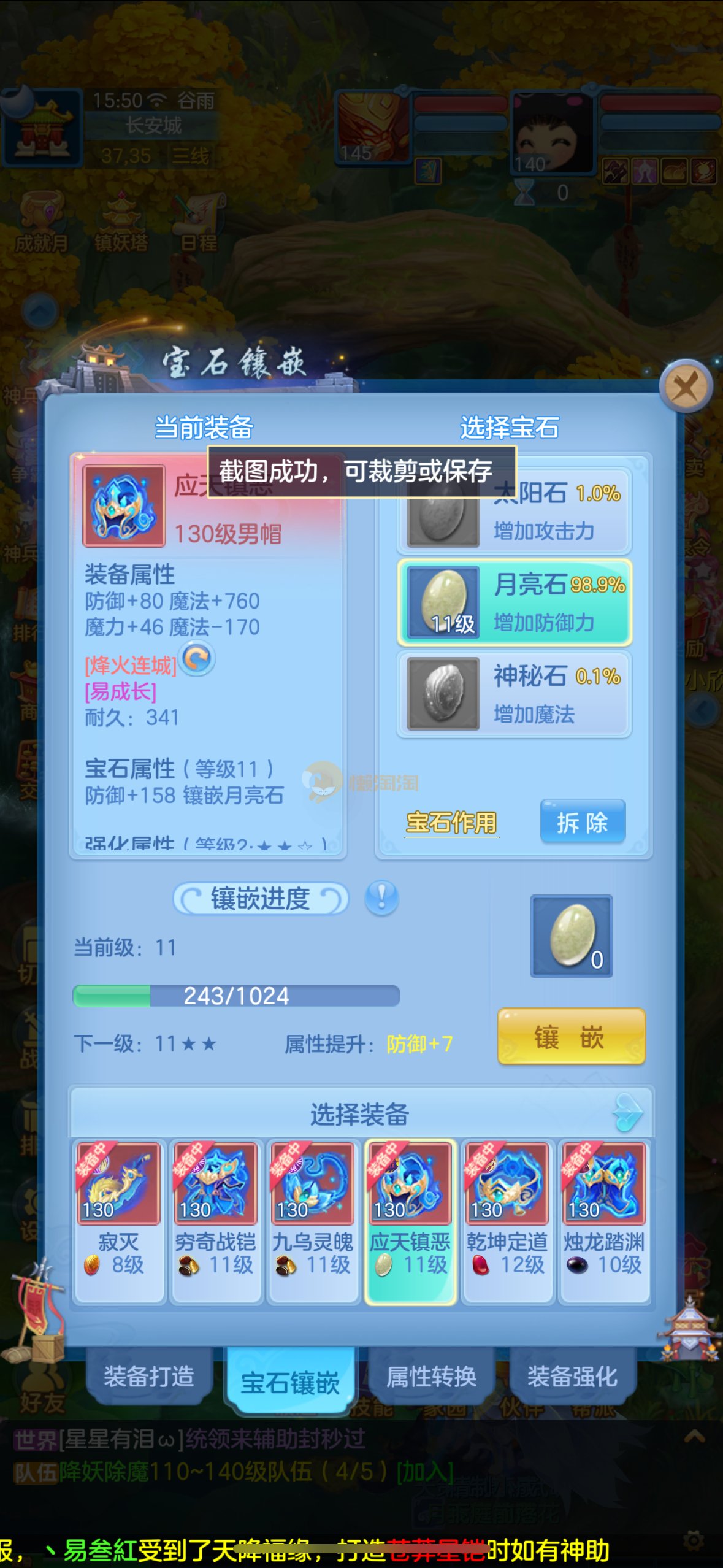The width and height of the screenshot is (723, 1568).
Task: Switch to the 属性转换 tab
Action: (x=431, y=1376)
